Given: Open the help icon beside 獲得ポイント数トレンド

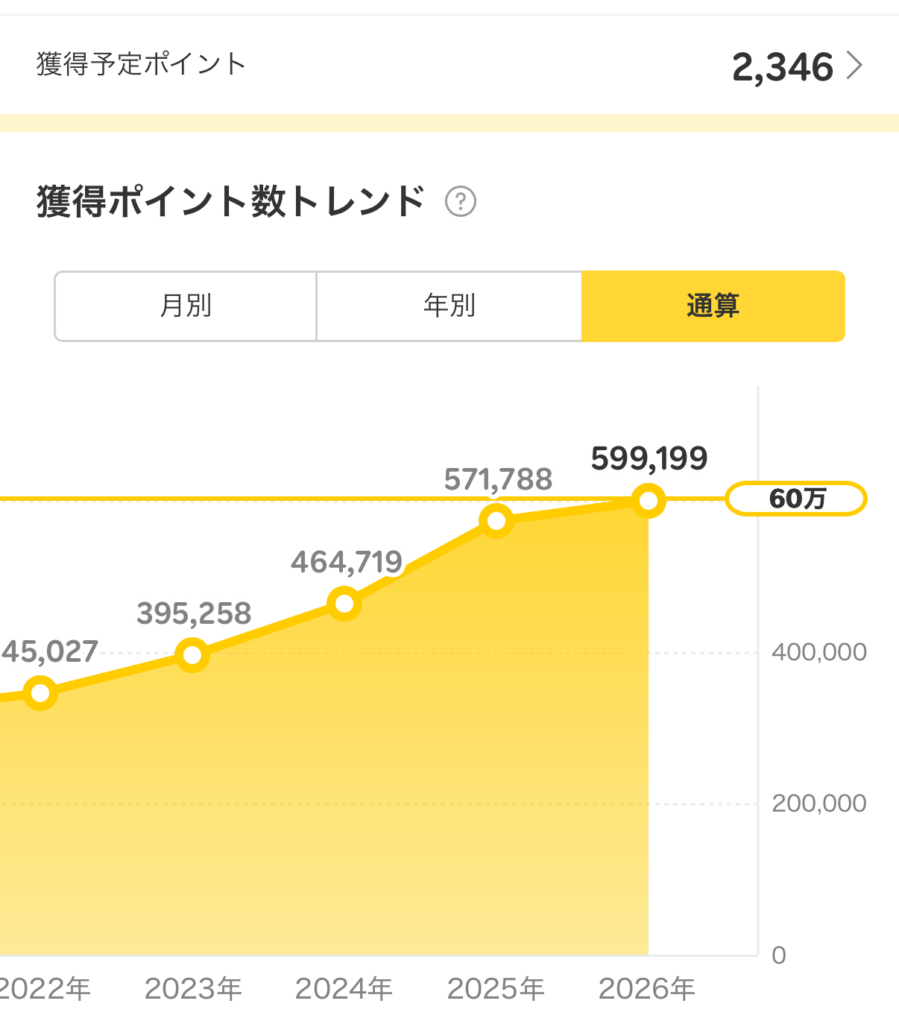Looking at the screenshot, I should pyautogui.click(x=460, y=202).
